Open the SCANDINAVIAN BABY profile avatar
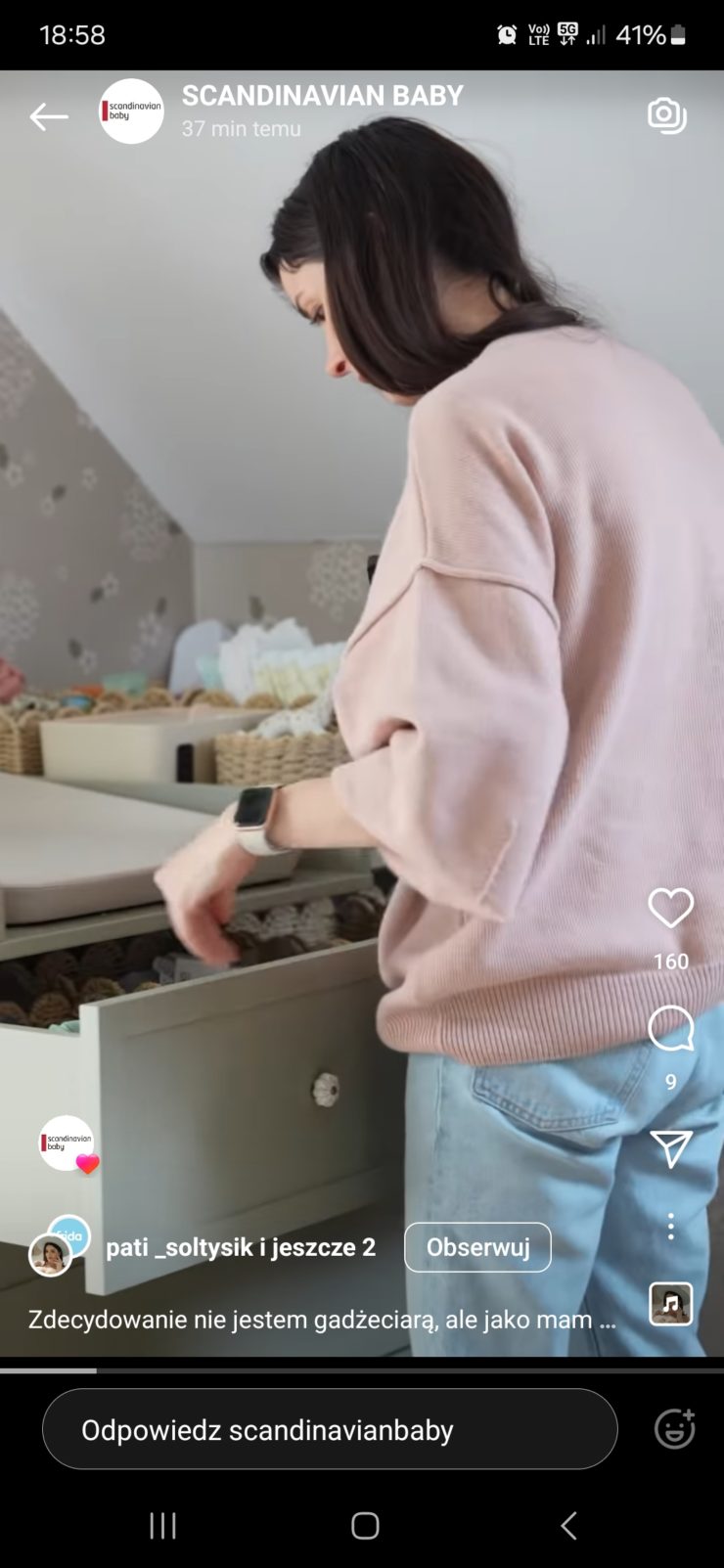Image resolution: width=724 pixels, height=1568 pixels. pos(131,112)
